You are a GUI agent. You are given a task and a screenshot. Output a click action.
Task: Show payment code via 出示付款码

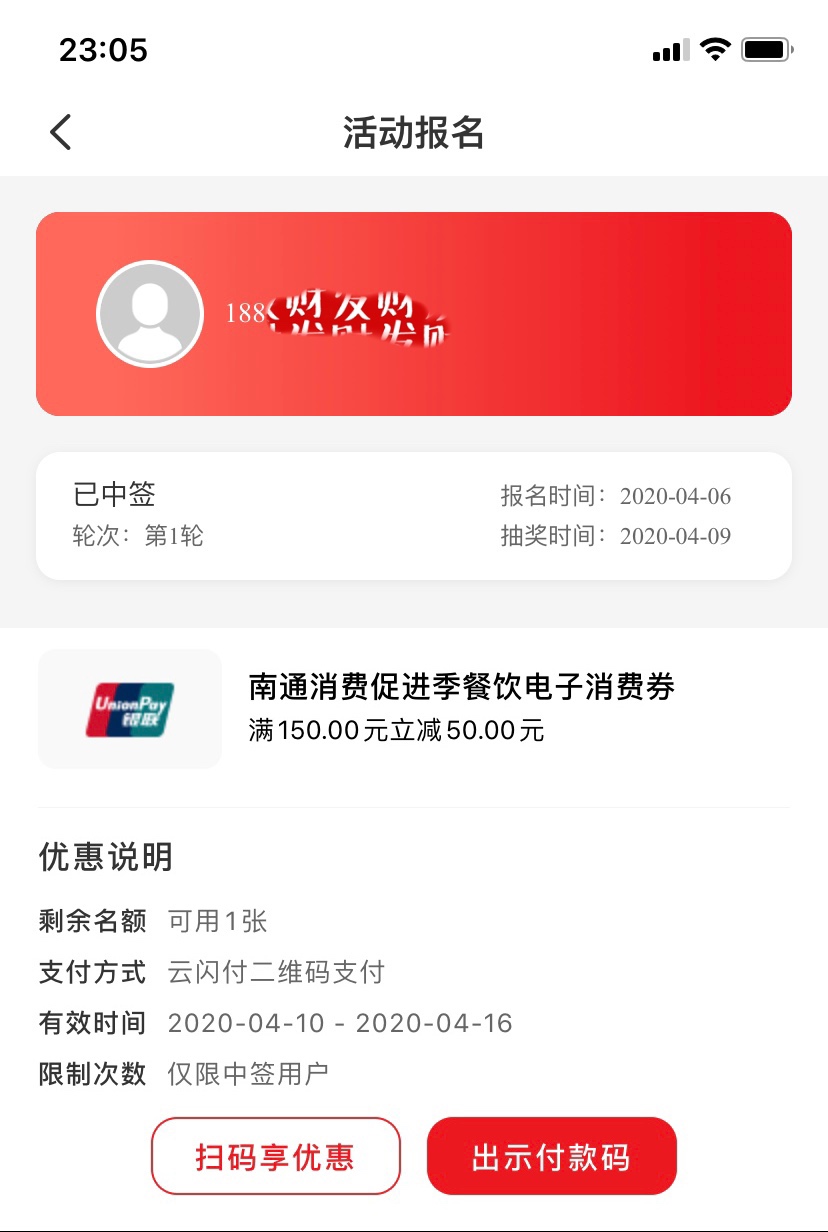pyautogui.click(x=551, y=1156)
